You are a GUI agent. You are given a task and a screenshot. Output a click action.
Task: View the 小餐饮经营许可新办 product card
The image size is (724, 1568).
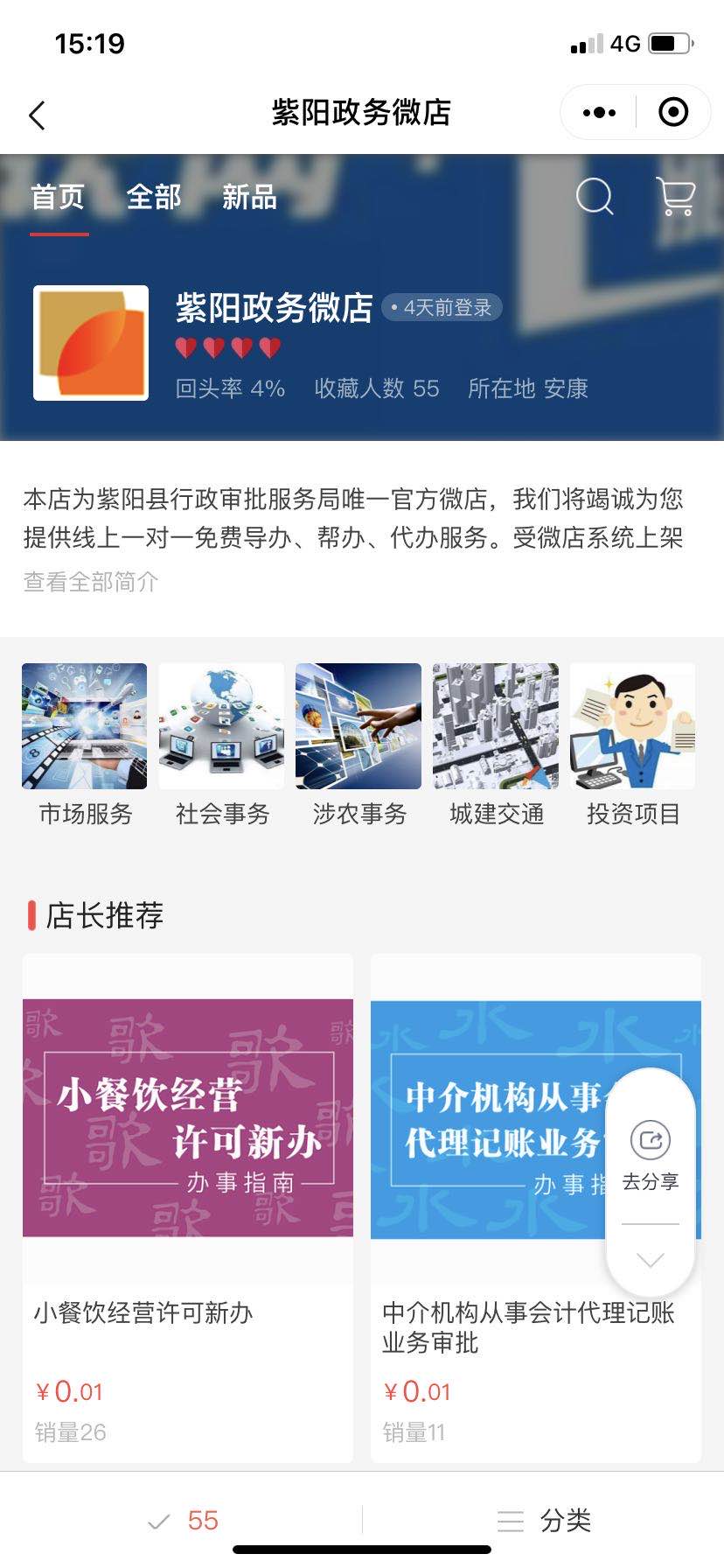(x=188, y=1208)
